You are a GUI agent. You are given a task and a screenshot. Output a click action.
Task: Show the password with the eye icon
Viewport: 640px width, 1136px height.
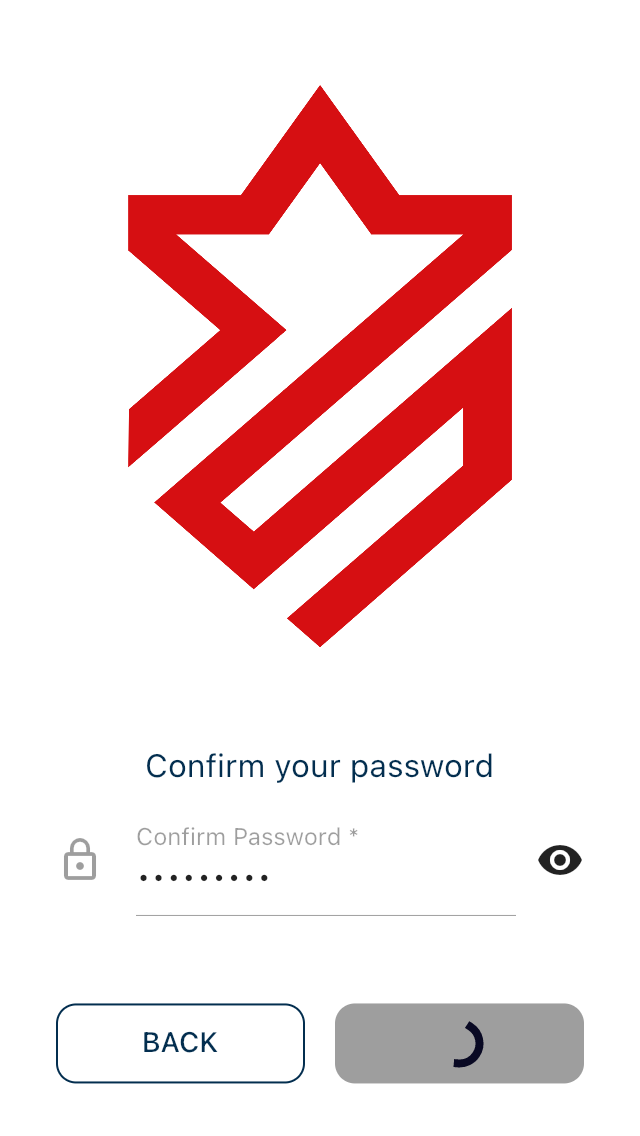(560, 860)
